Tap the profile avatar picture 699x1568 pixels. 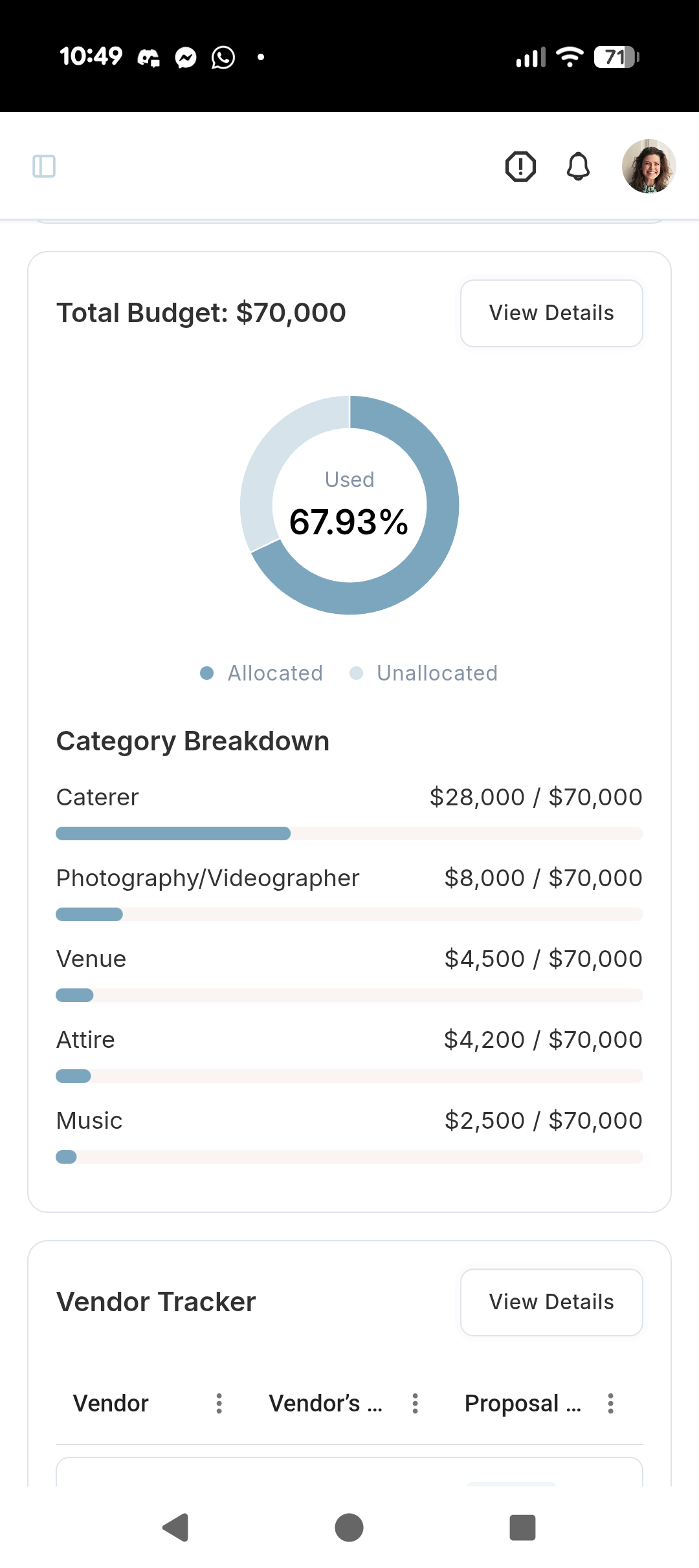(x=649, y=166)
